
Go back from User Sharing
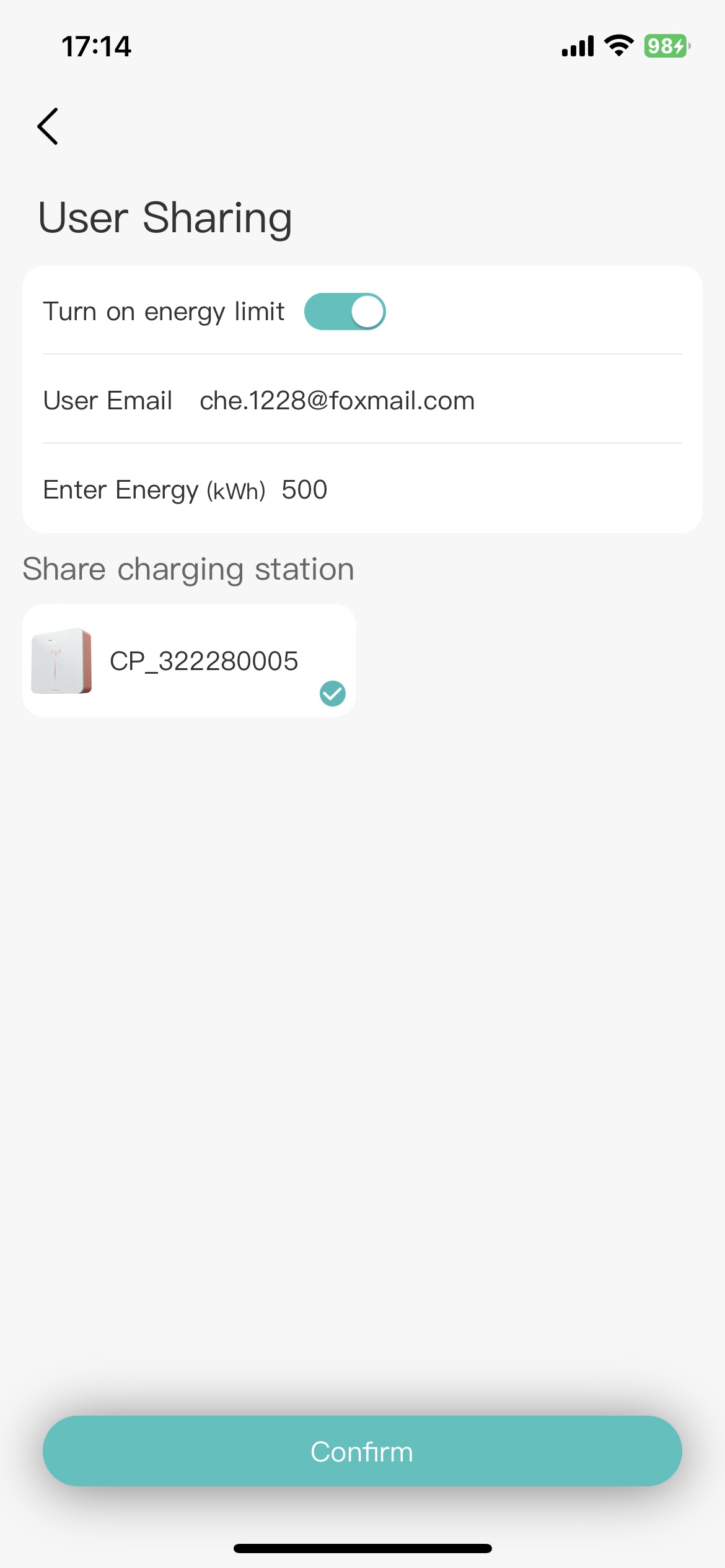[48, 126]
